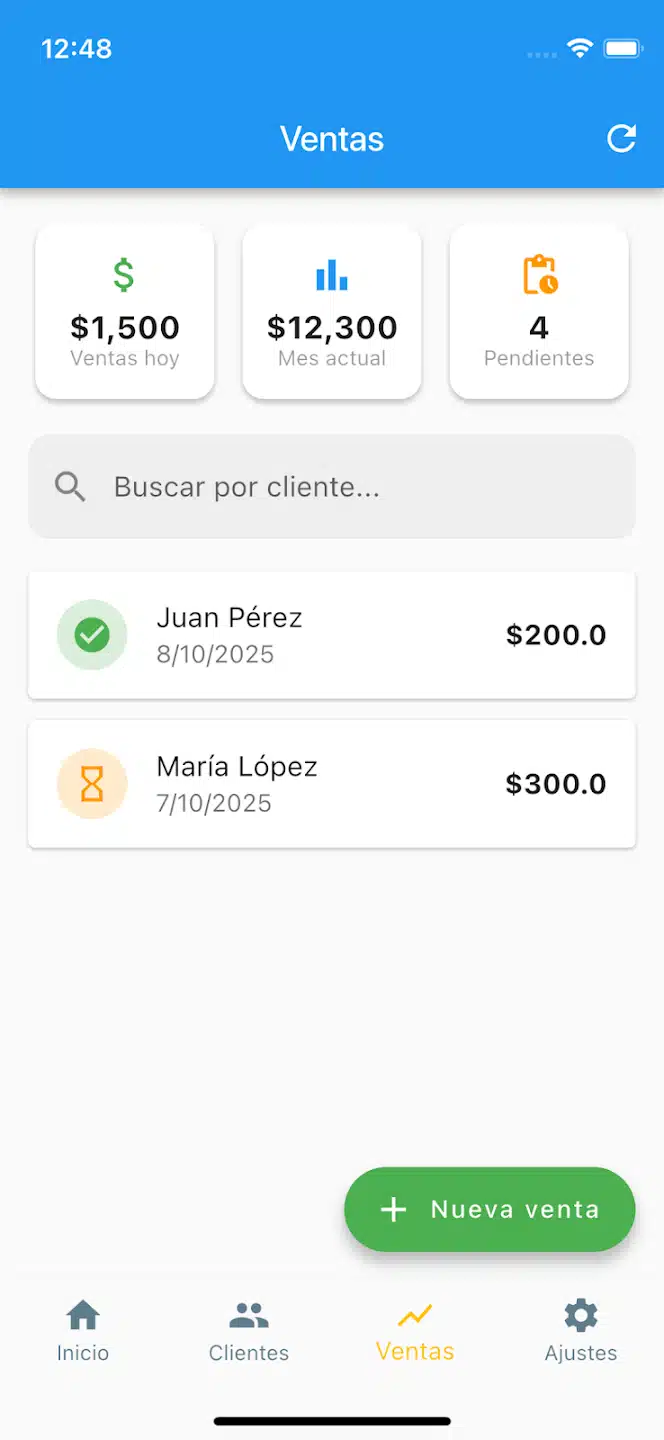Open the Ventas hoy summary card

click(125, 312)
